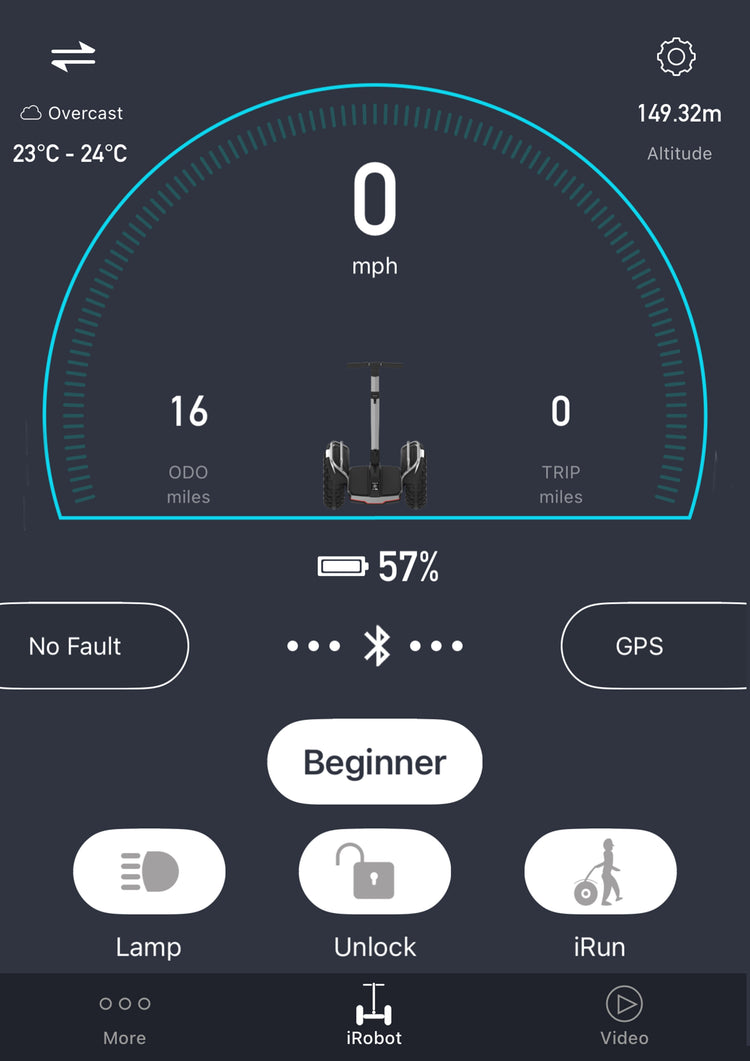Go to the Video tab
This screenshot has width=750, height=1061.
(624, 1016)
